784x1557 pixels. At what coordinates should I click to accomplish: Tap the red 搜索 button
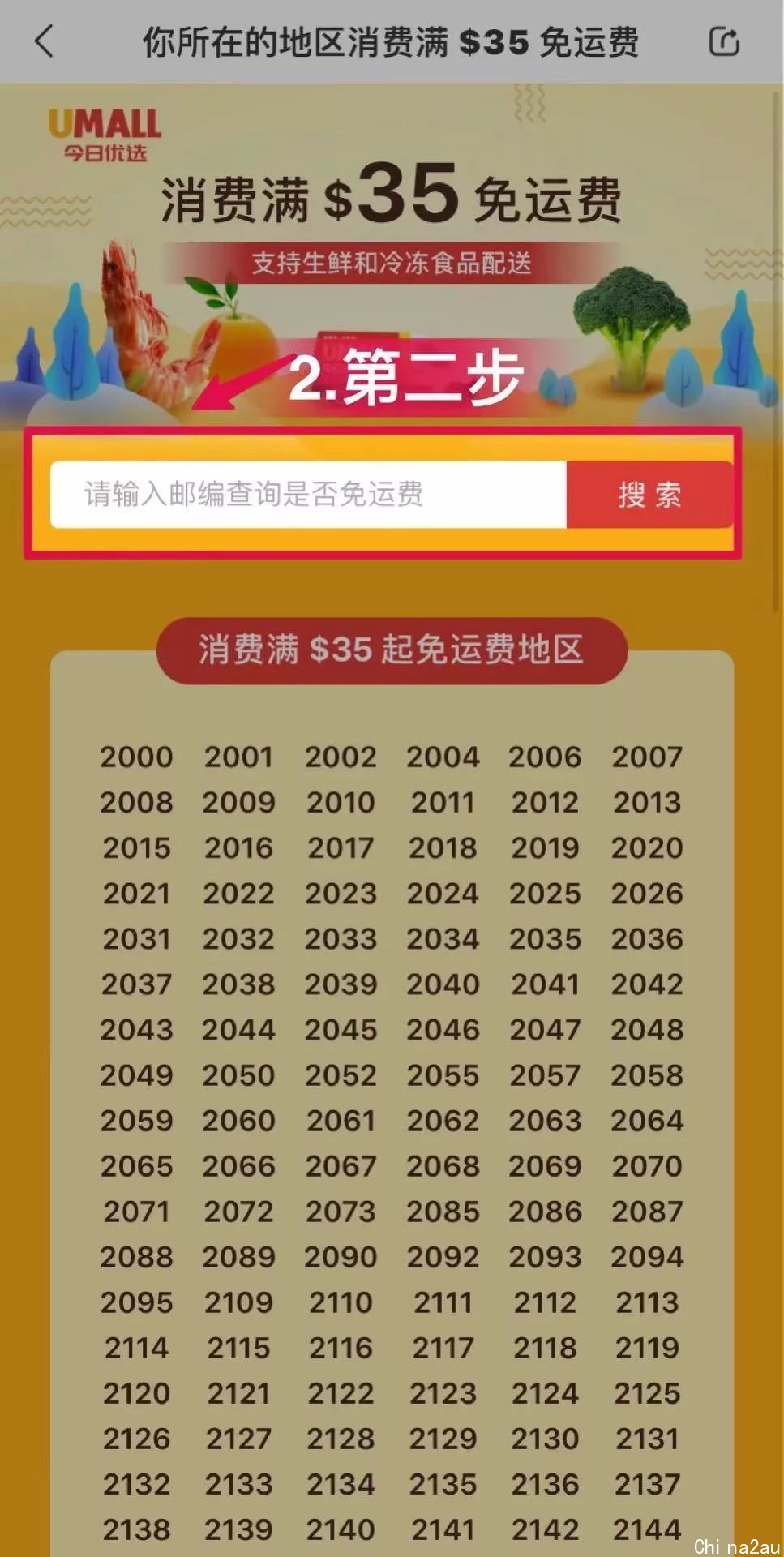coord(649,494)
